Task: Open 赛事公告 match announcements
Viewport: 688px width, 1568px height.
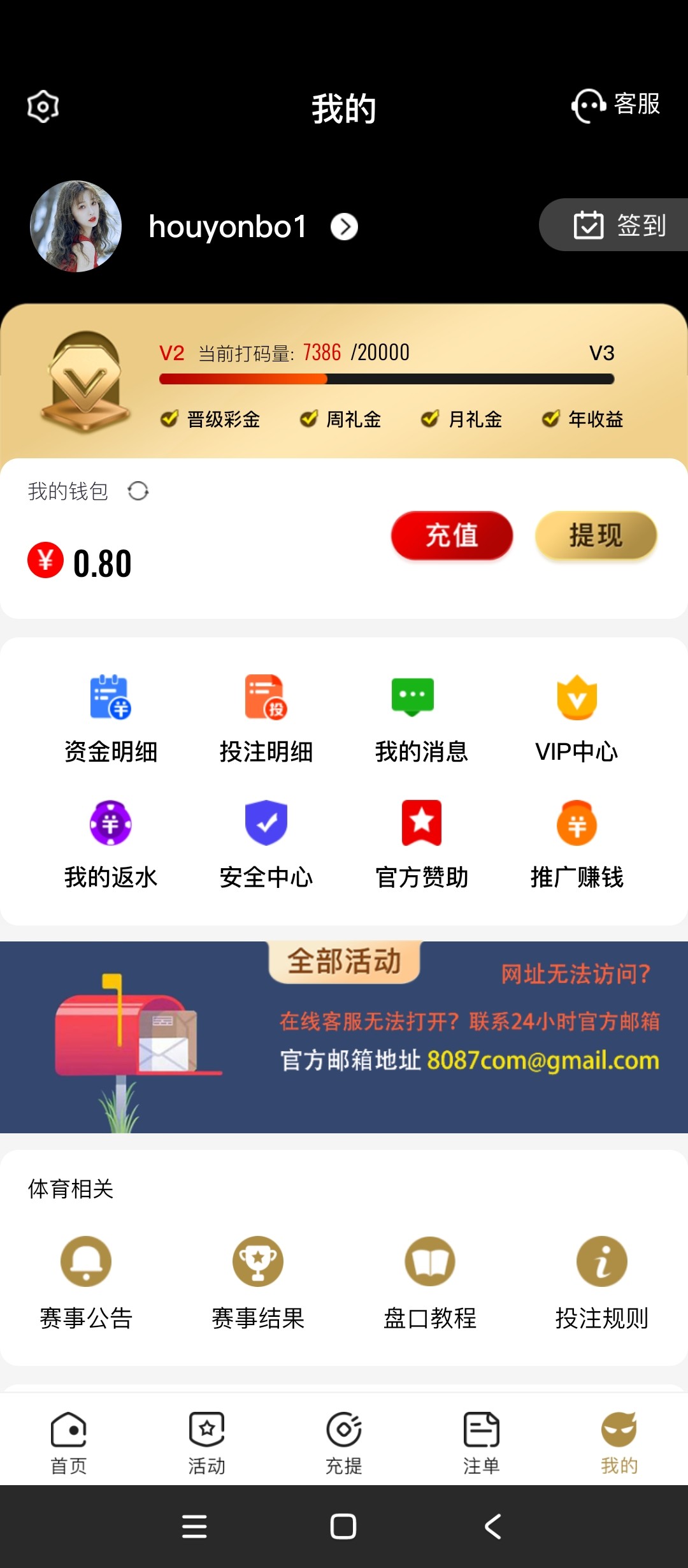Action: coord(86,1282)
